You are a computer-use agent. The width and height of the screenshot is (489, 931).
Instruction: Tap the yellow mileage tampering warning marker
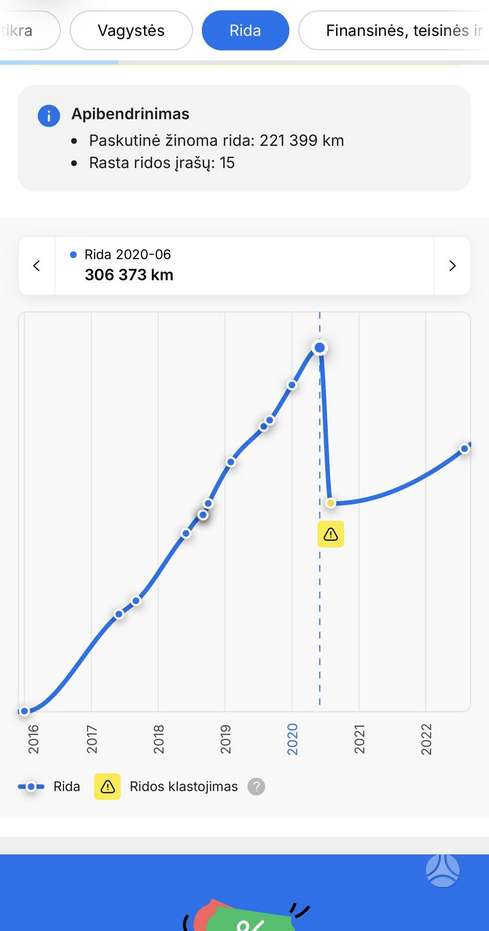pyautogui.click(x=331, y=534)
